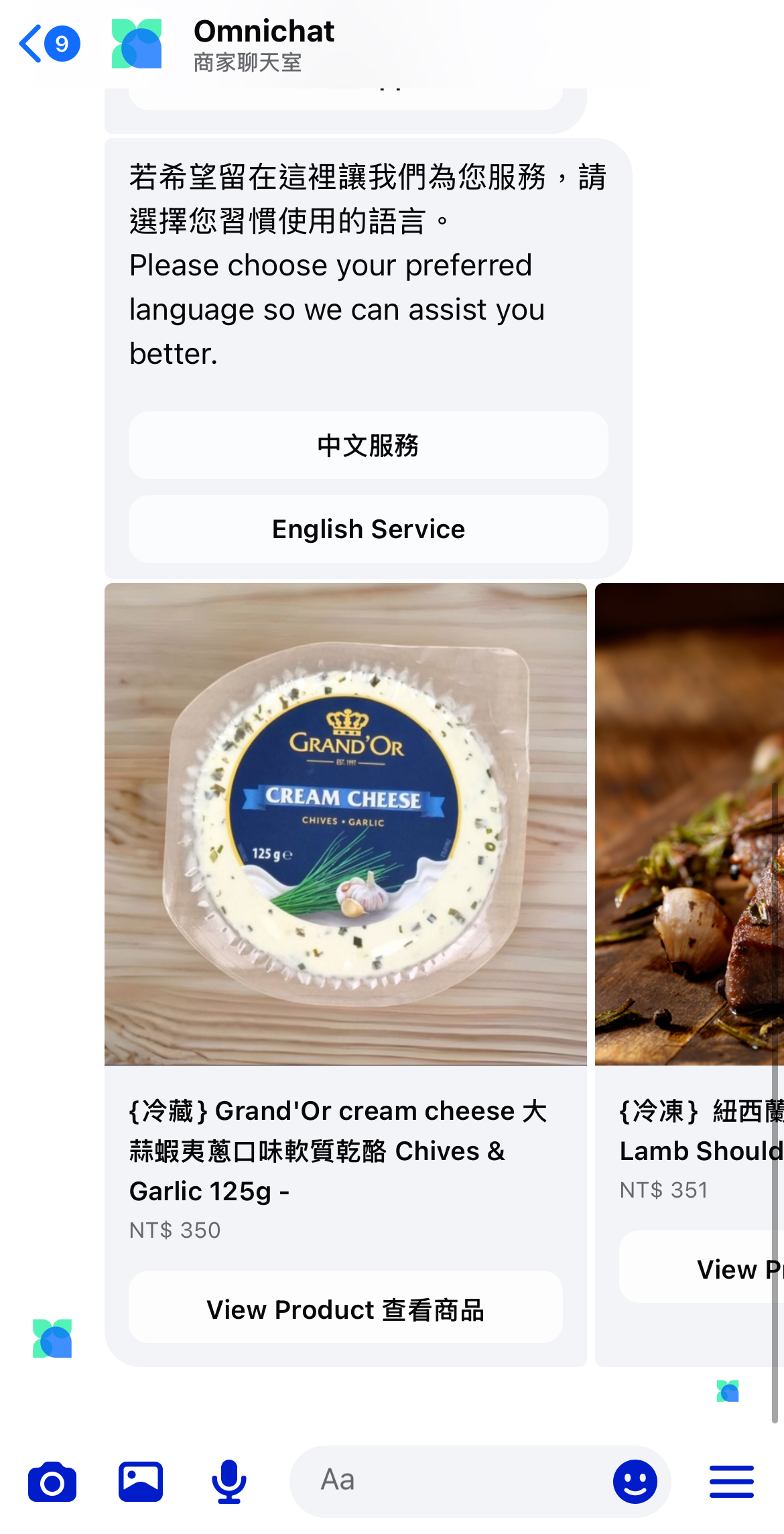Open the emoji picker

[635, 1482]
